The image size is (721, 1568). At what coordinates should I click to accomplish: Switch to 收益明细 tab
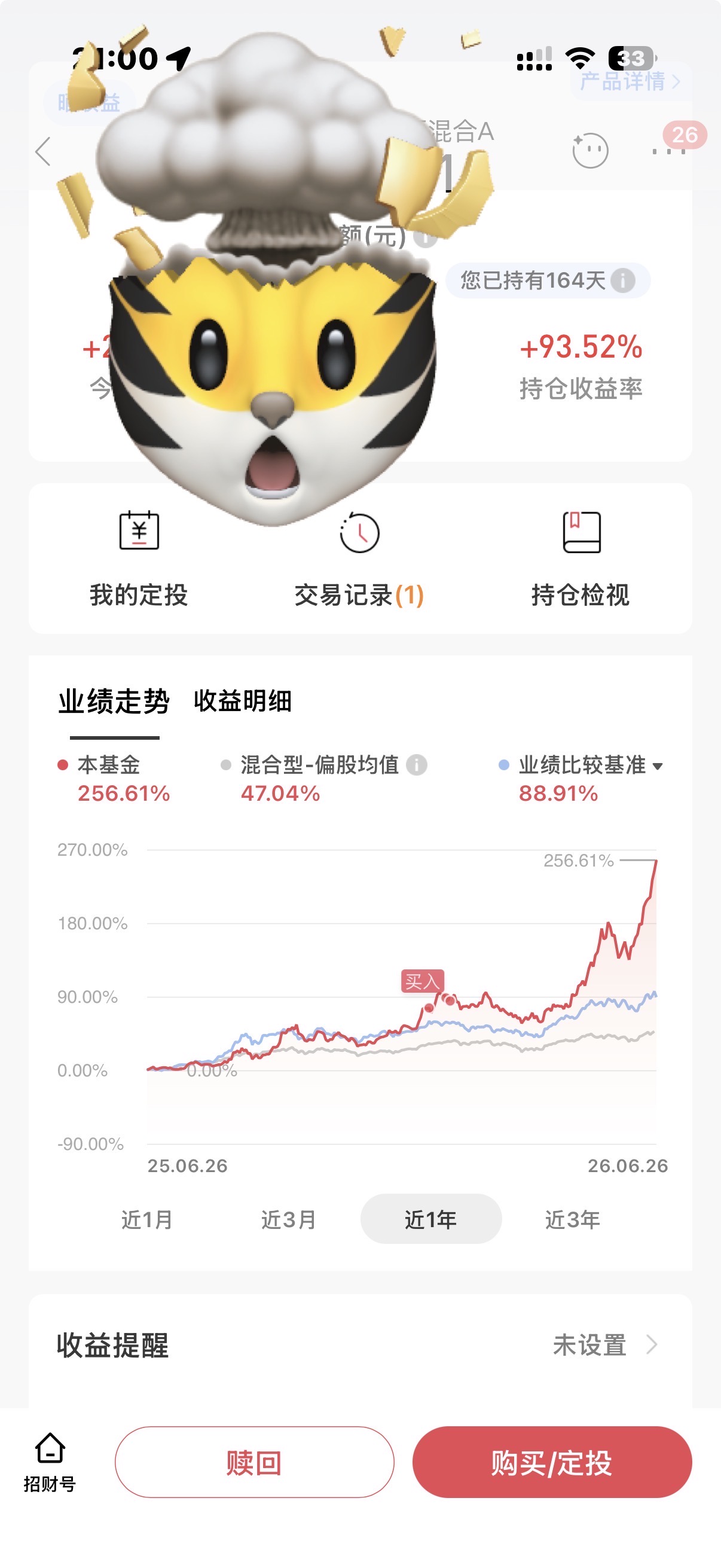[243, 701]
